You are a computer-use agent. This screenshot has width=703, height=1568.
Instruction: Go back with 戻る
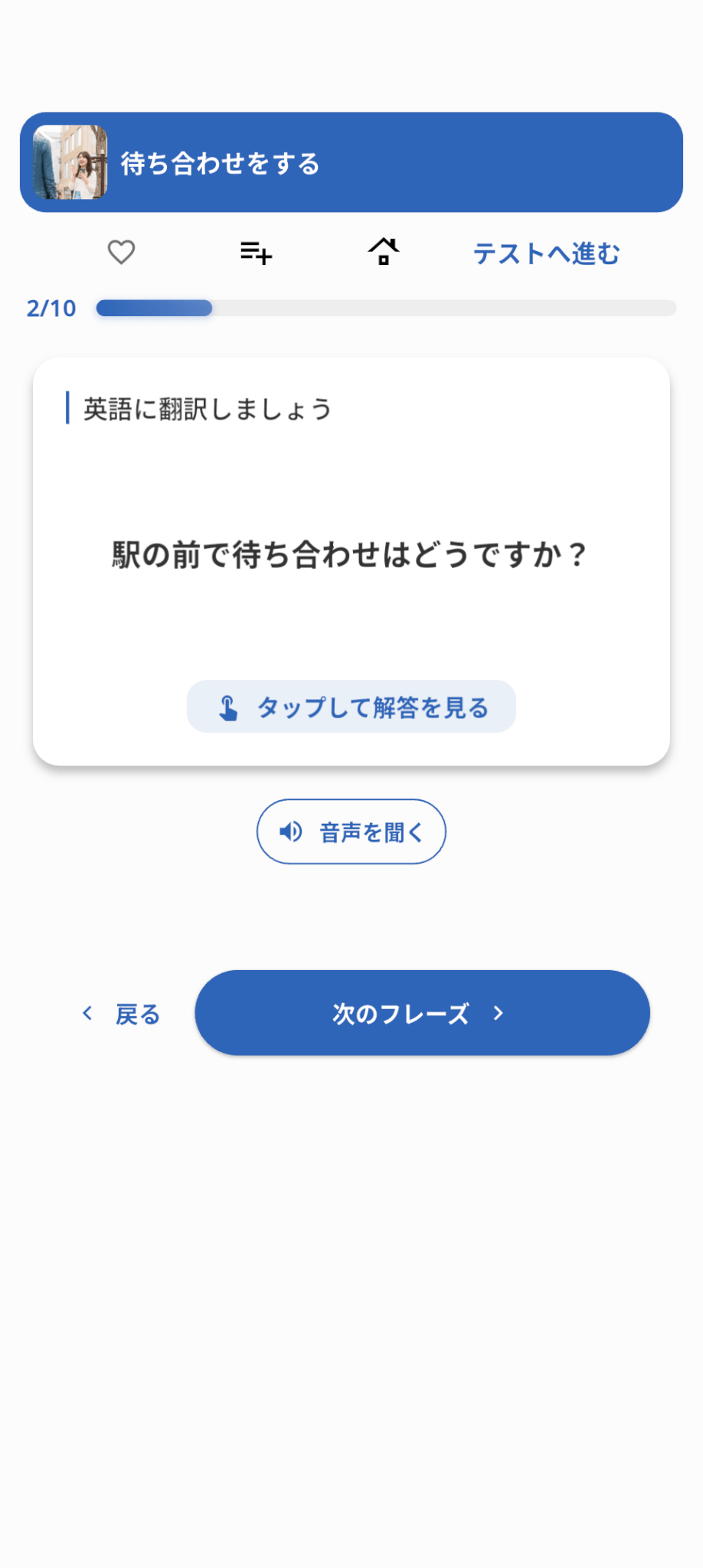pyautogui.click(x=123, y=1014)
